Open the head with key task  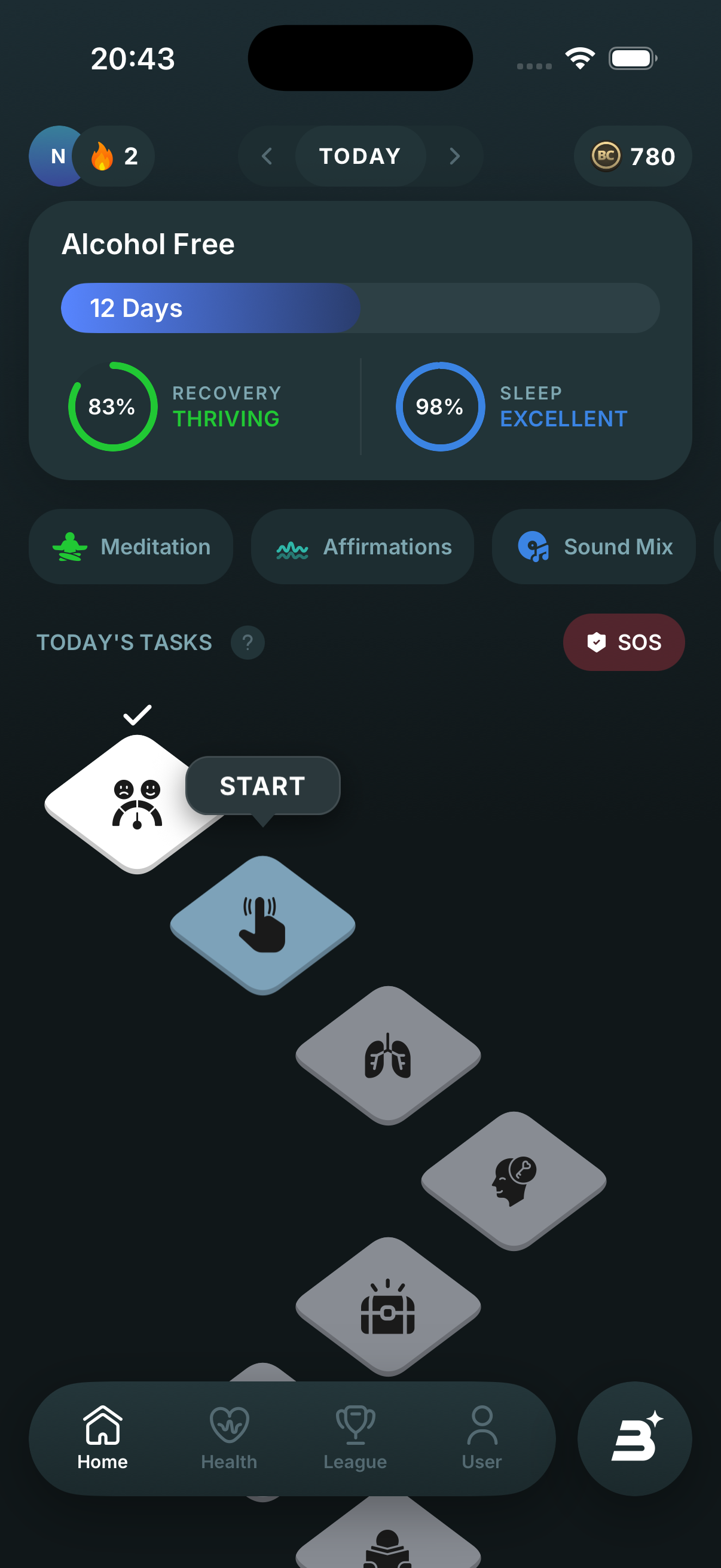click(x=514, y=1181)
